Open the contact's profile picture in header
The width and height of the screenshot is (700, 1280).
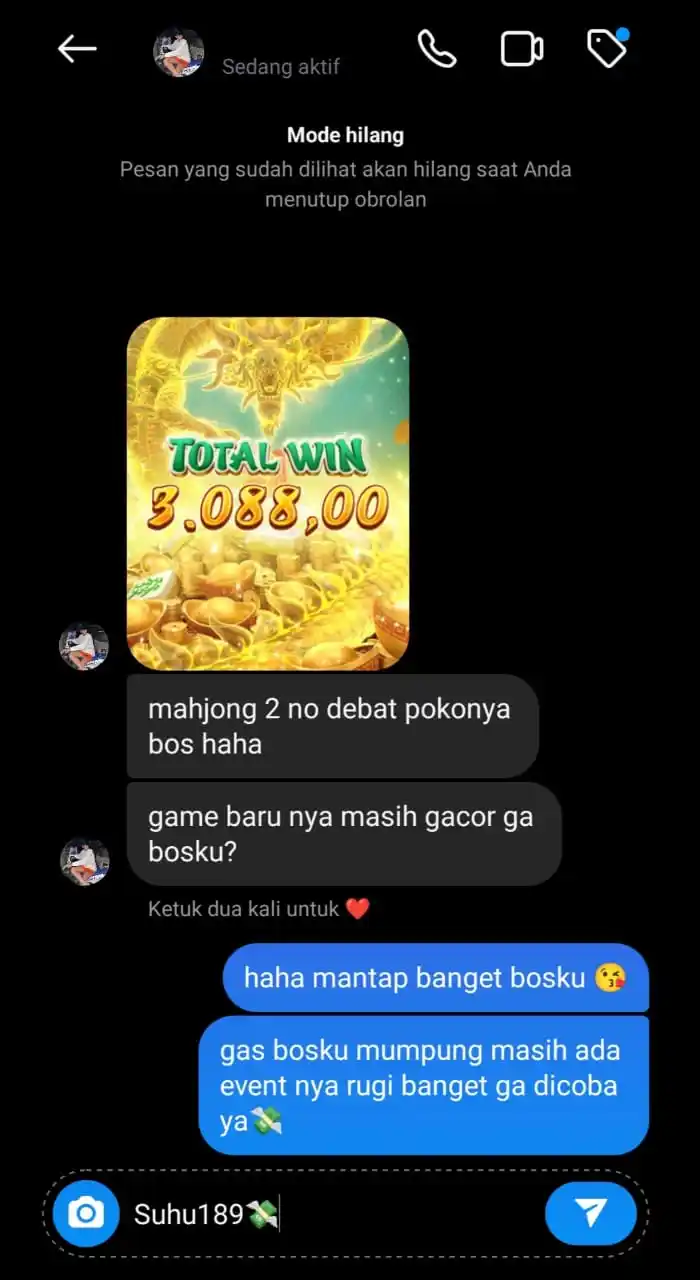(179, 52)
